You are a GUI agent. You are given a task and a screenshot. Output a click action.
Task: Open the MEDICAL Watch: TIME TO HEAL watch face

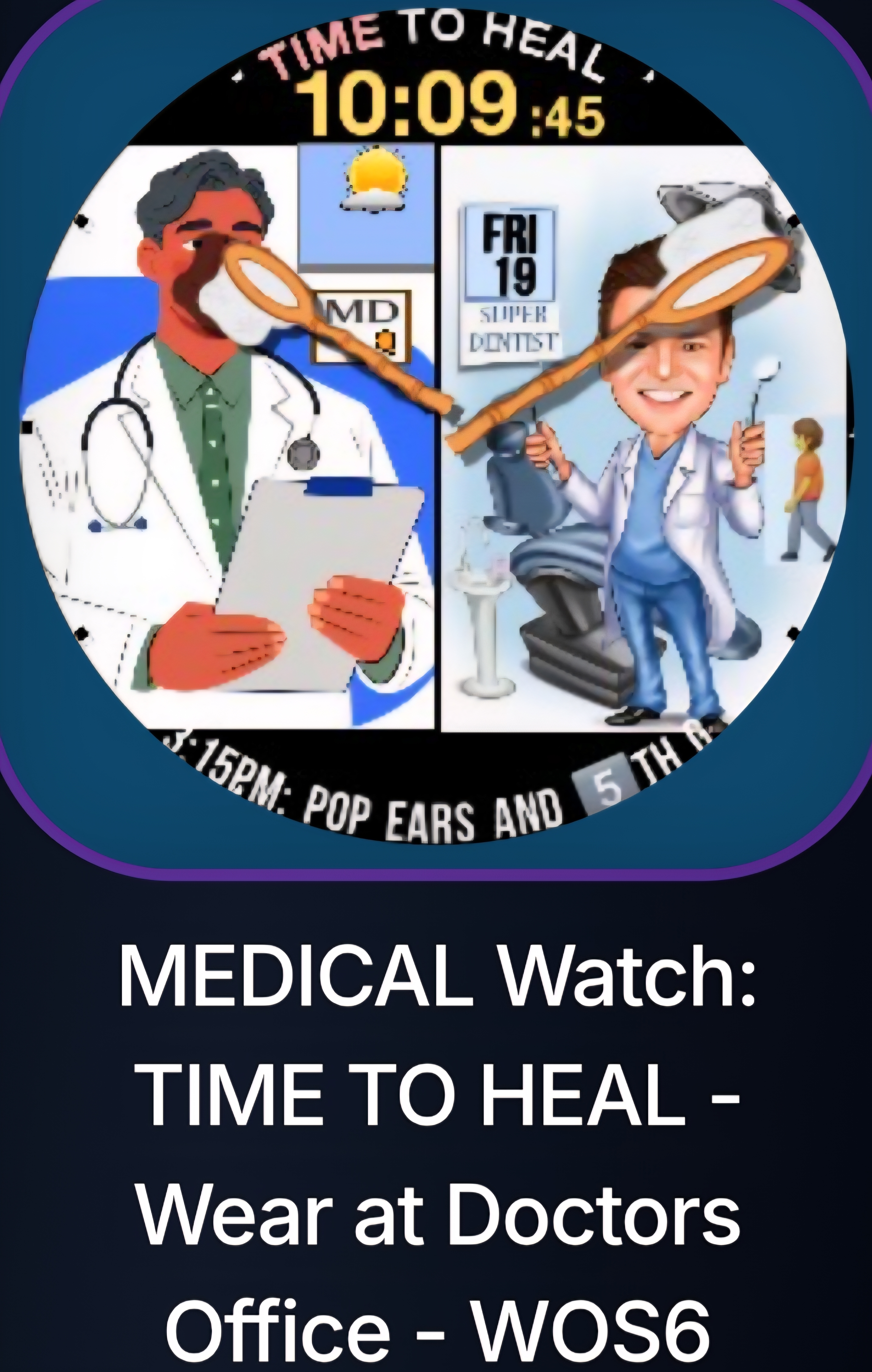[x=436, y=433]
